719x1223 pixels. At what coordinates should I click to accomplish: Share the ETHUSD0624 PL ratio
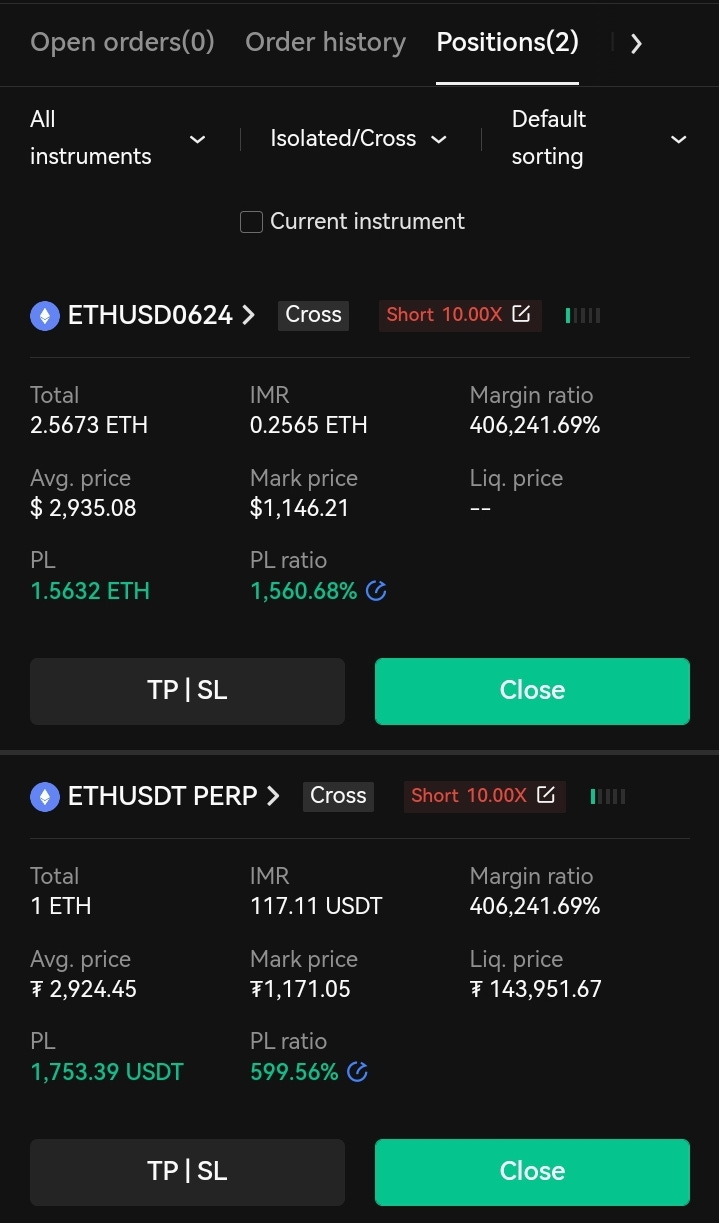point(376,591)
